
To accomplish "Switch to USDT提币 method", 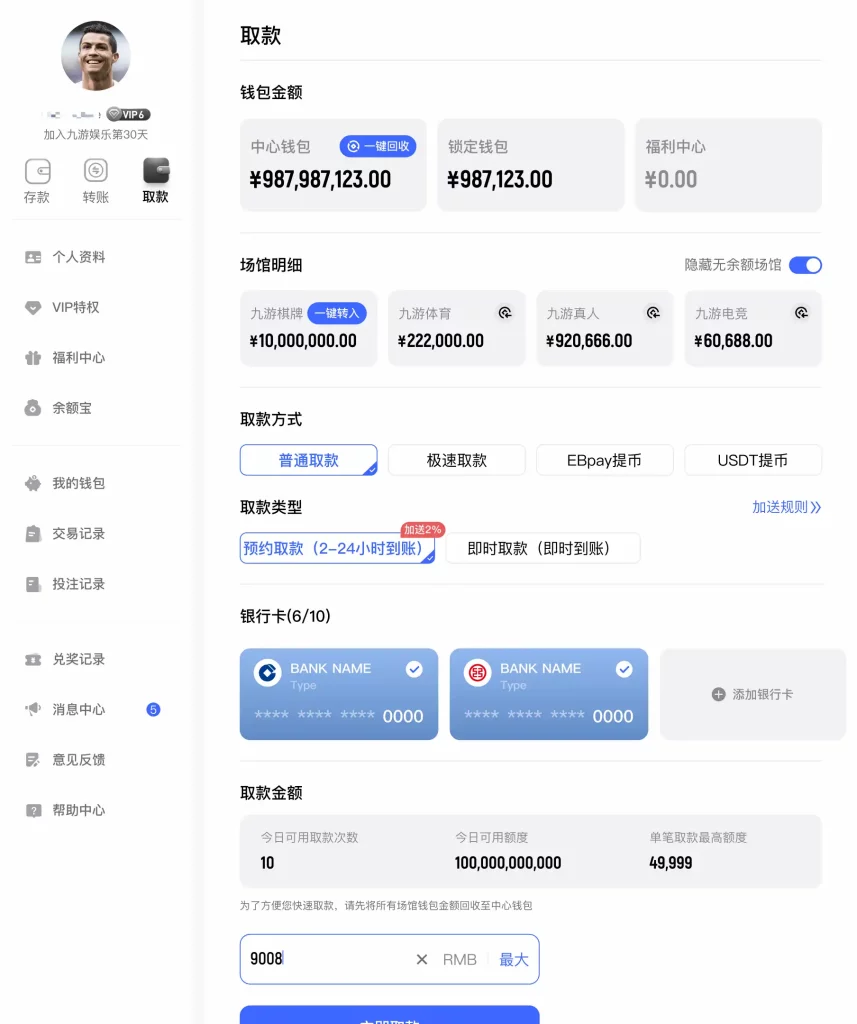I will click(x=752, y=460).
